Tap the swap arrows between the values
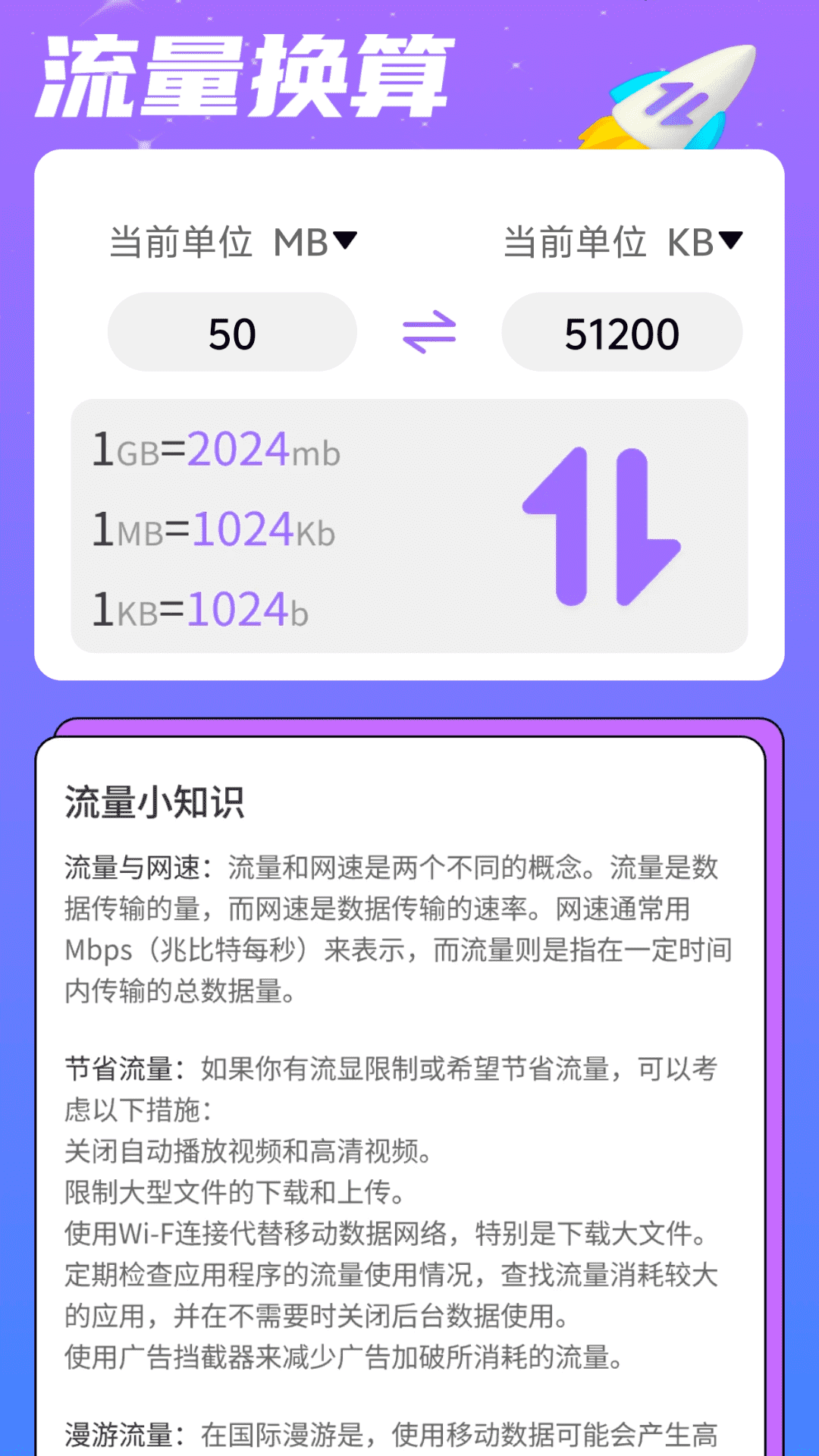 429,332
